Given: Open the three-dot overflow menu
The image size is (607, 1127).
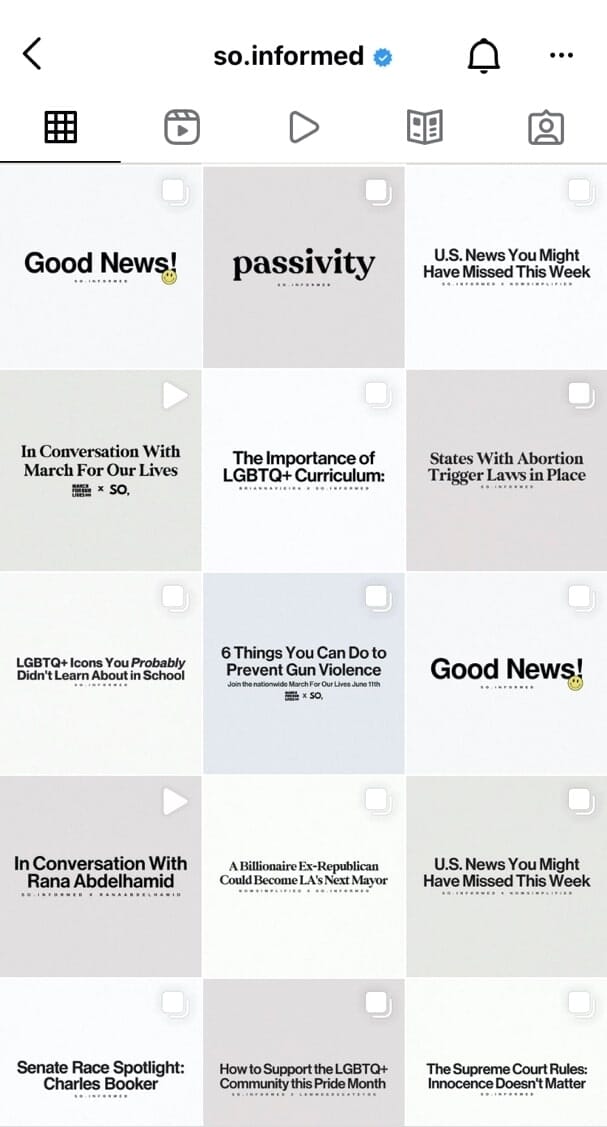Looking at the screenshot, I should tap(561, 55).
